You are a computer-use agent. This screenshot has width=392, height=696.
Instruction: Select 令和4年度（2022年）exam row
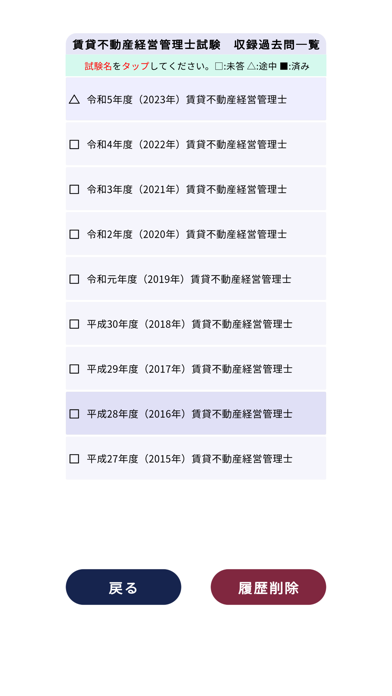click(196, 144)
